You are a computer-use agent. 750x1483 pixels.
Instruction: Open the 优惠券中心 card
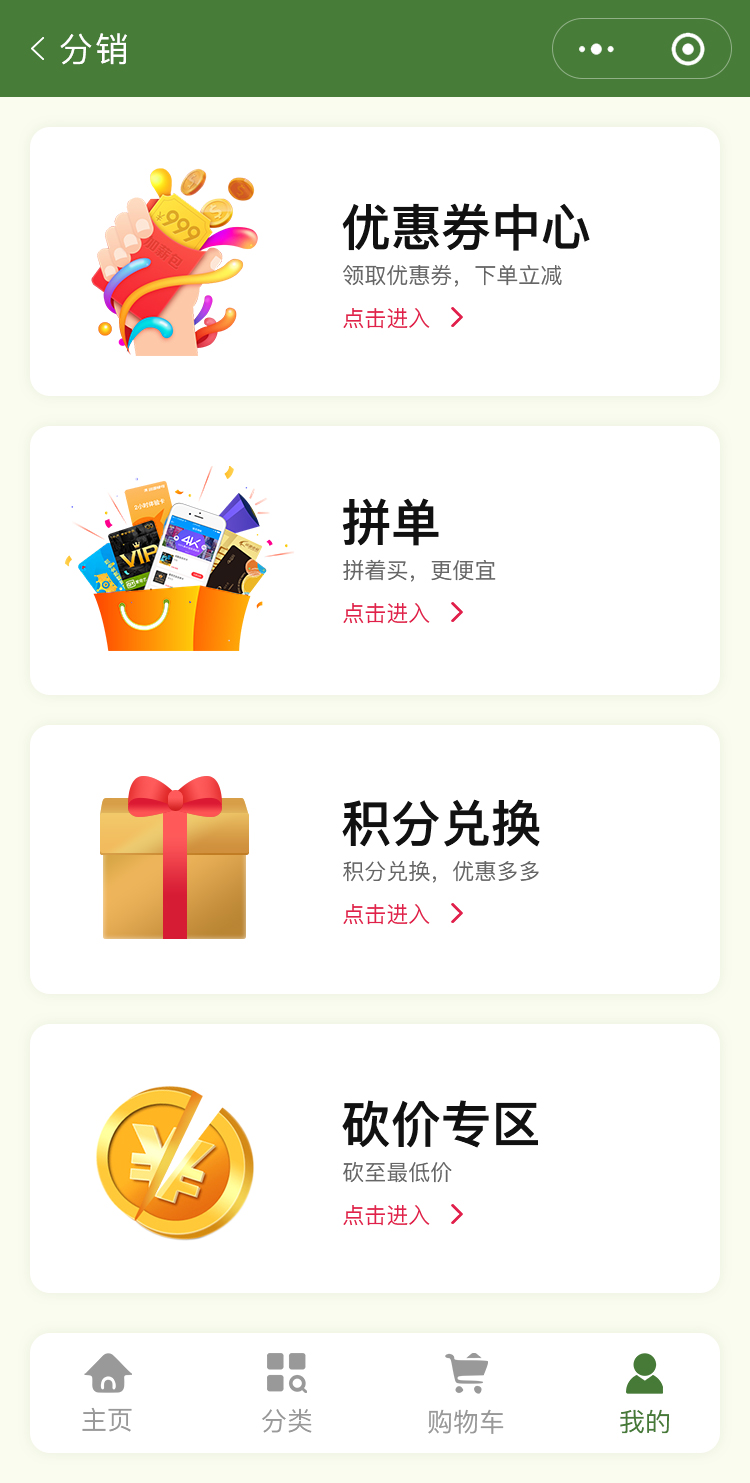pos(375,261)
